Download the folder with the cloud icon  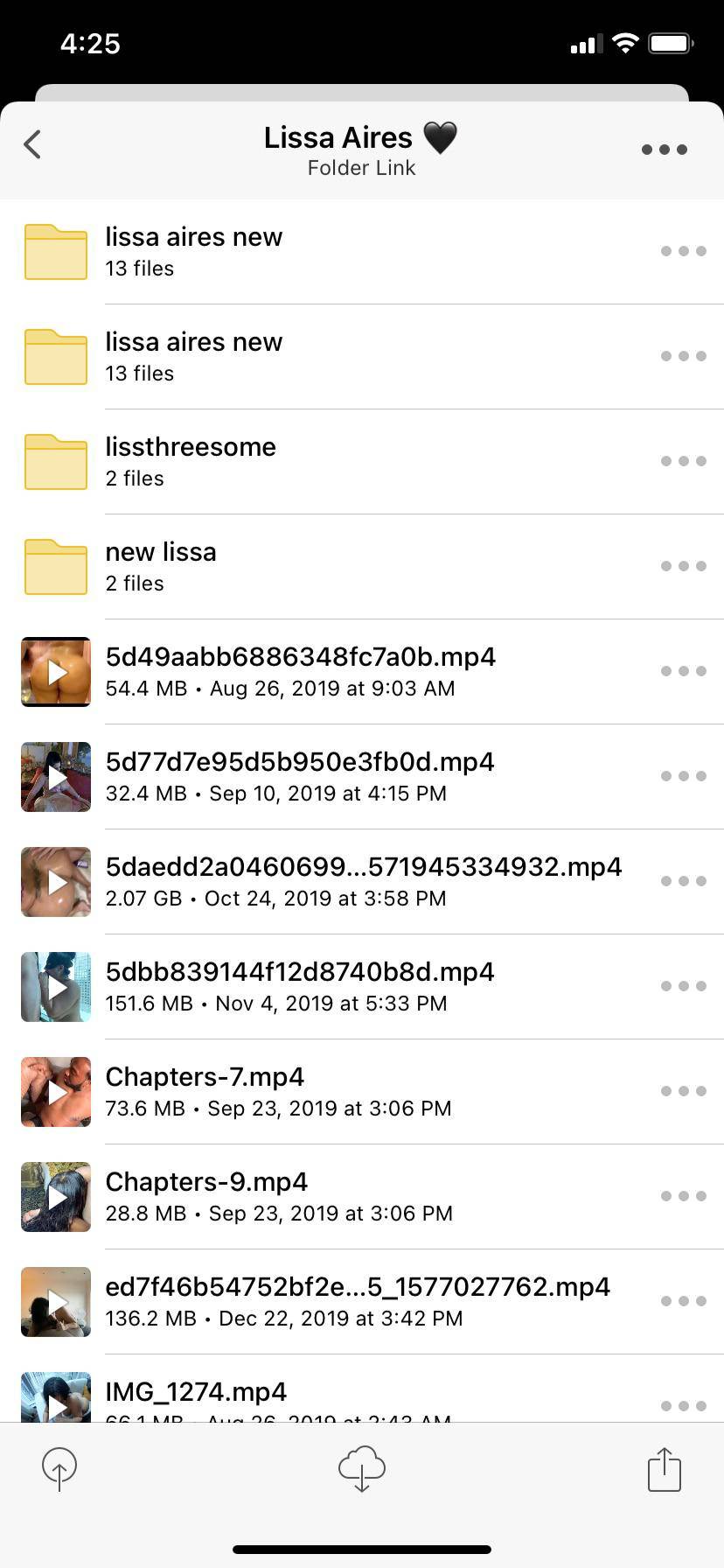pyautogui.click(x=362, y=1468)
